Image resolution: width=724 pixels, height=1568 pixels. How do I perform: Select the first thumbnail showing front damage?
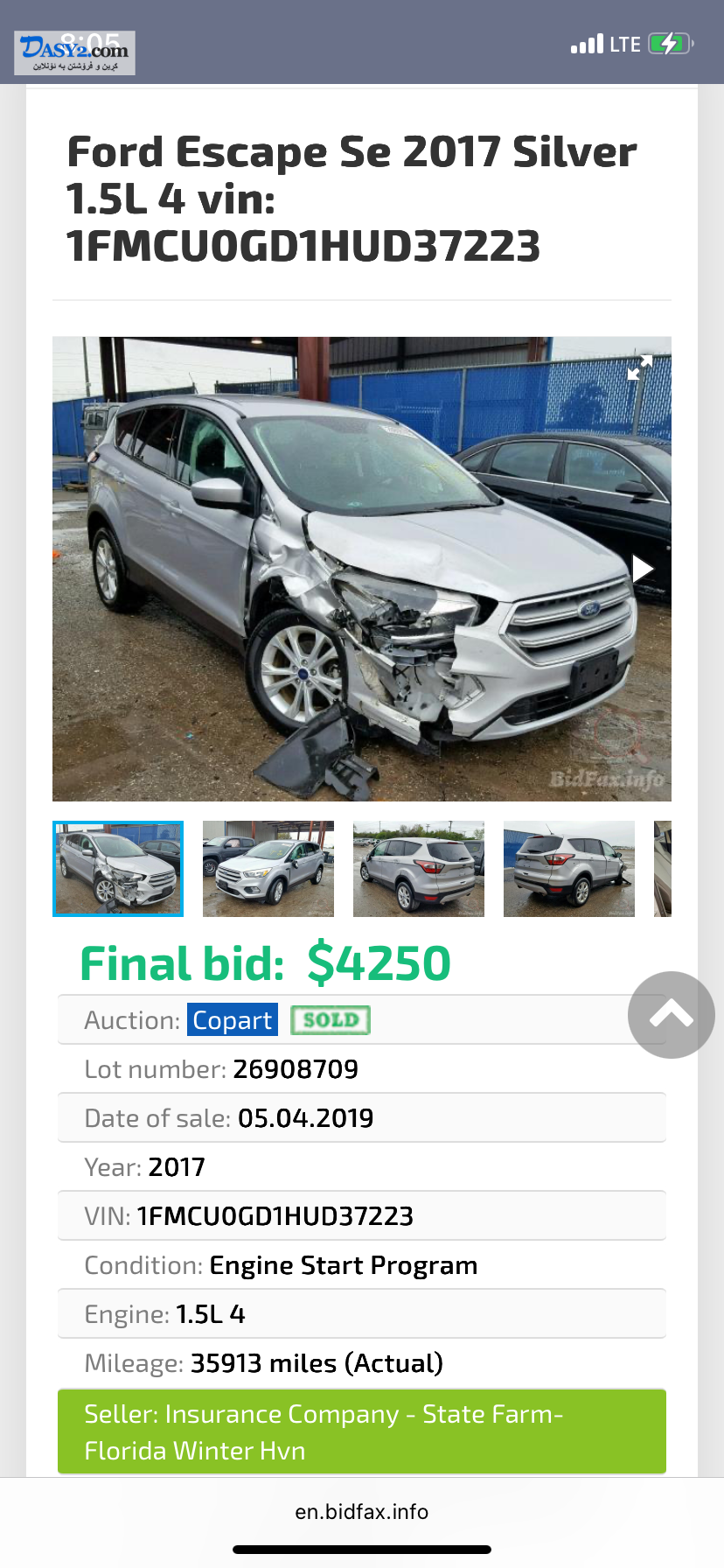point(118,869)
